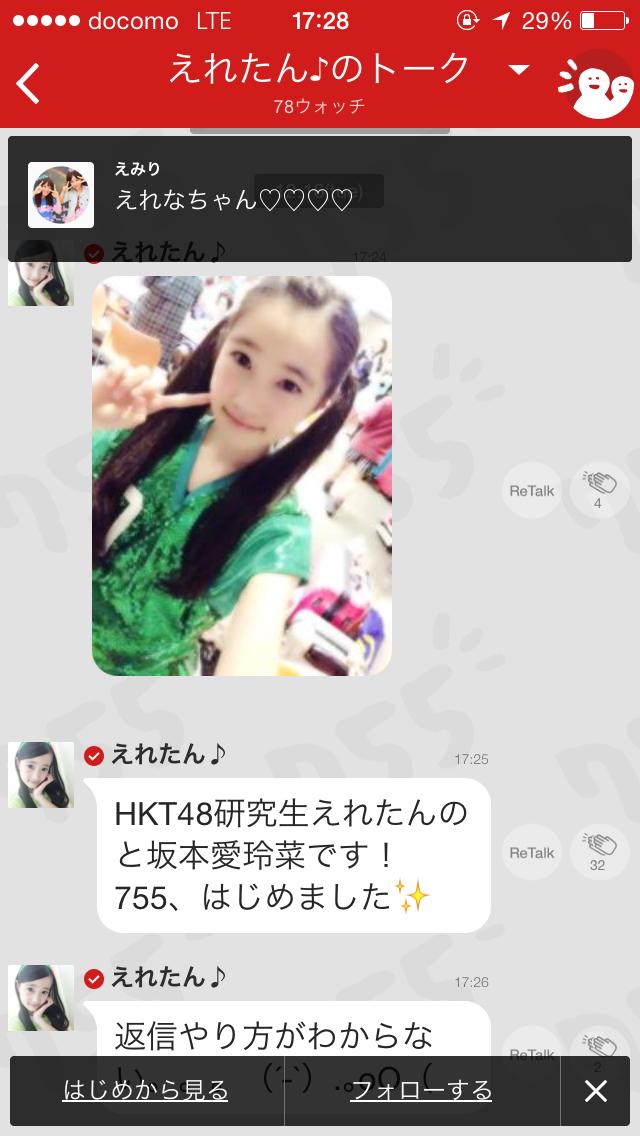640x1136 pixels.
Task: Tap はじめから見る link
Action: pyautogui.click(x=146, y=1090)
